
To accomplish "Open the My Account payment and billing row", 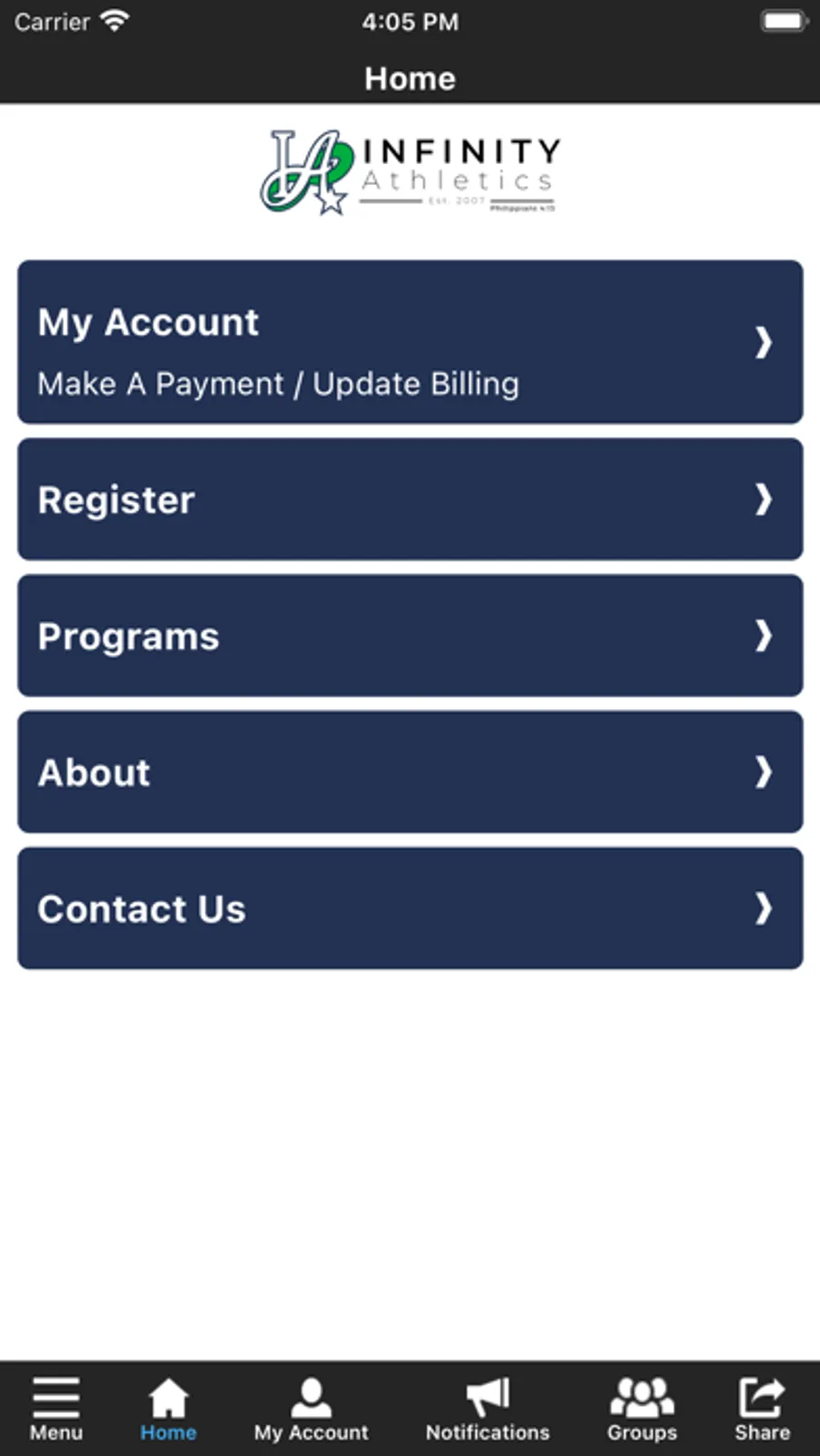I will pyautogui.click(x=410, y=343).
